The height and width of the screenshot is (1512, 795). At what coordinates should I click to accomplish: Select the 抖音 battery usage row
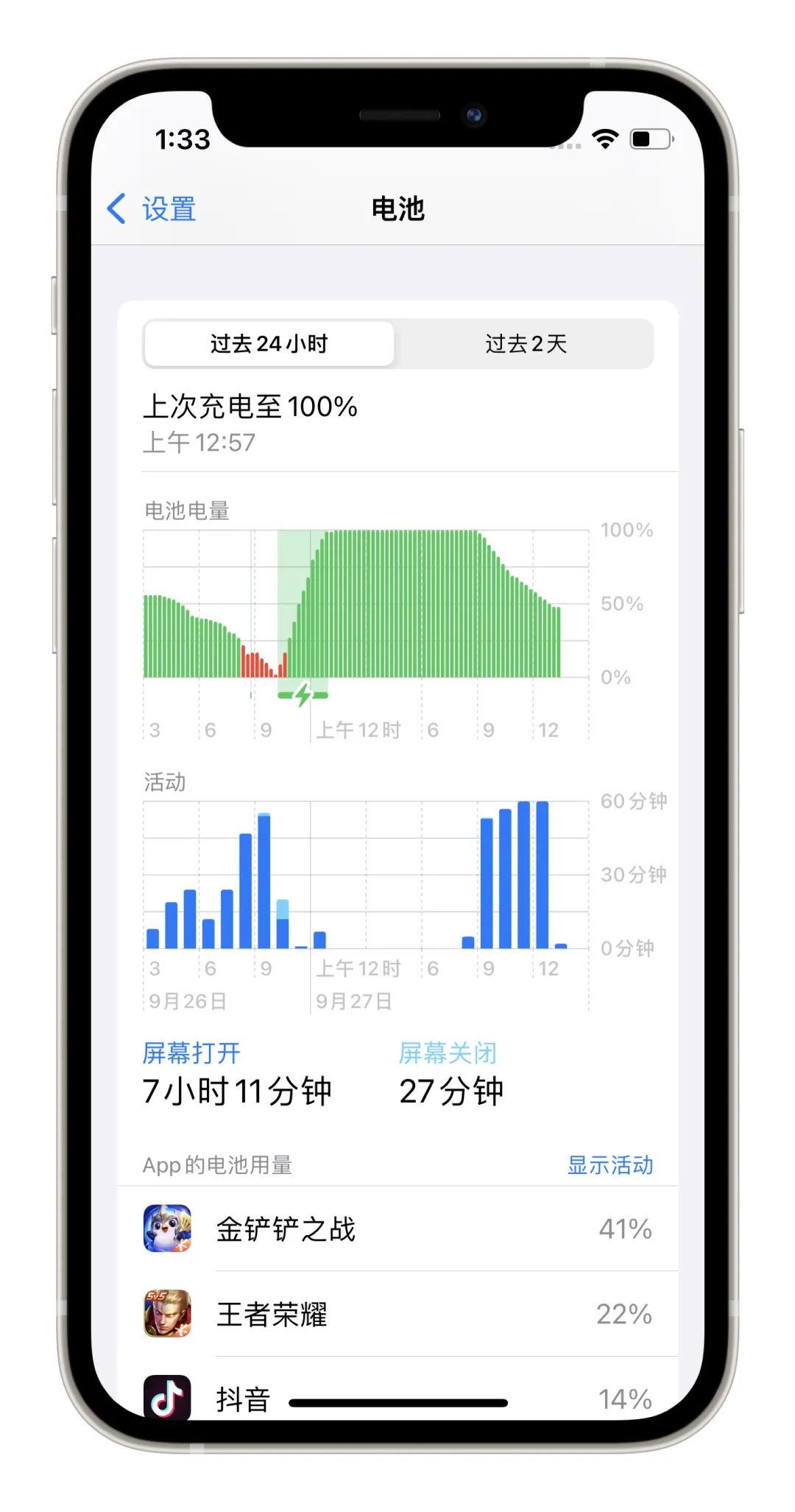397,1396
